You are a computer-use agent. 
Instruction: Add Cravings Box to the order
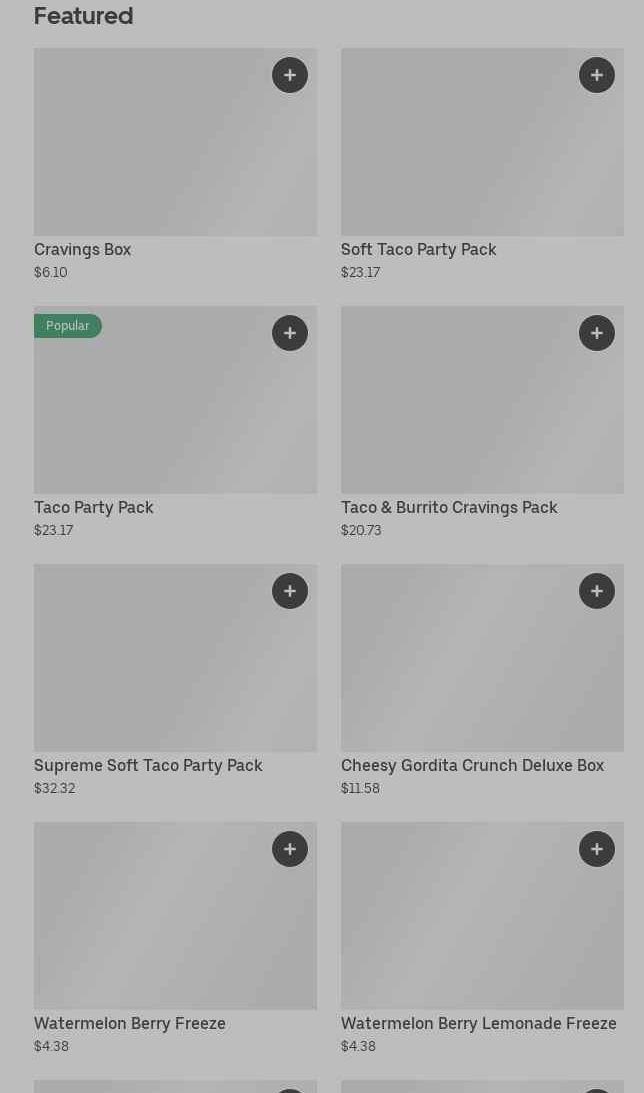click(x=290, y=75)
